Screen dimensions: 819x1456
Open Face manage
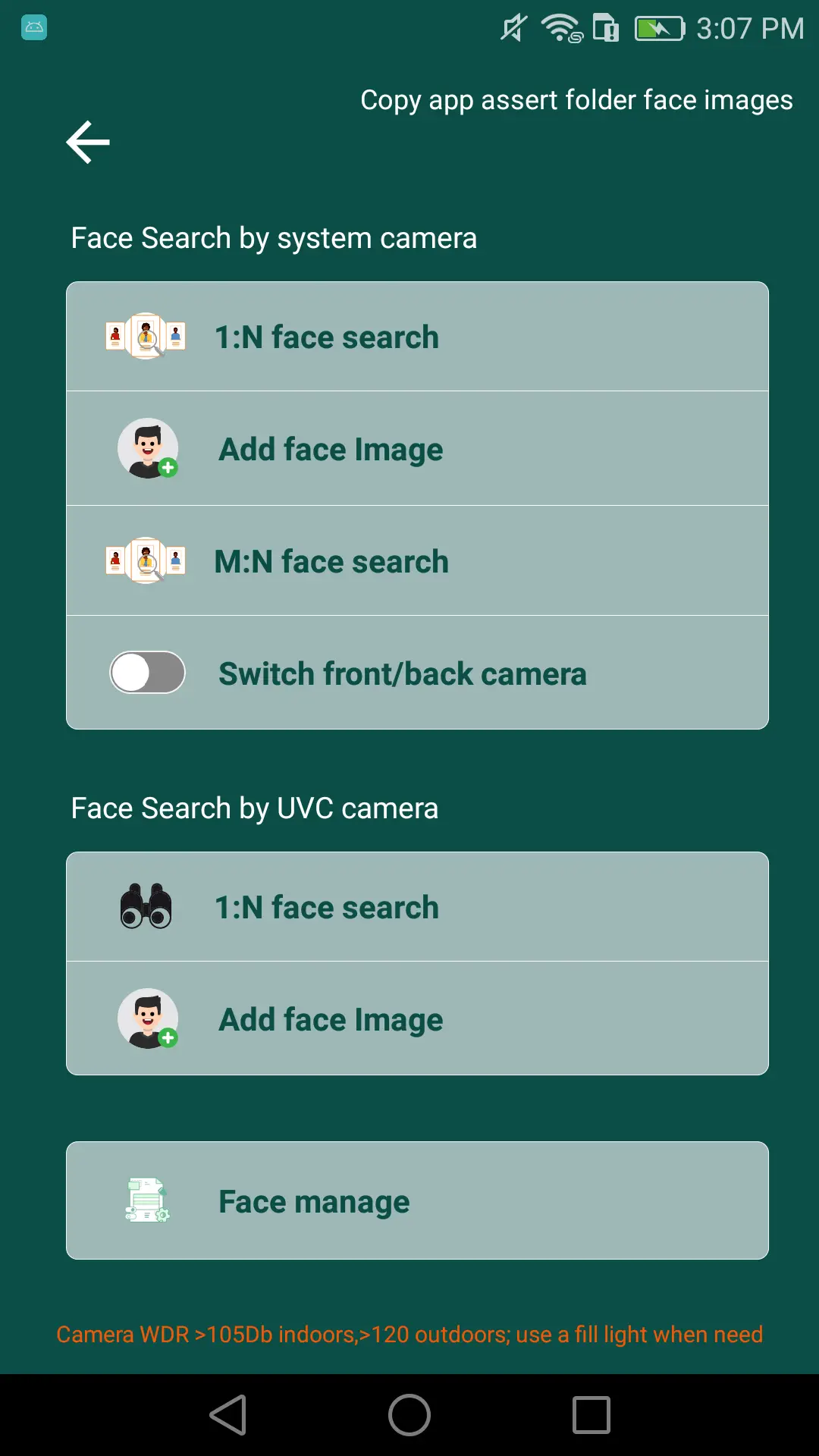click(x=417, y=1201)
